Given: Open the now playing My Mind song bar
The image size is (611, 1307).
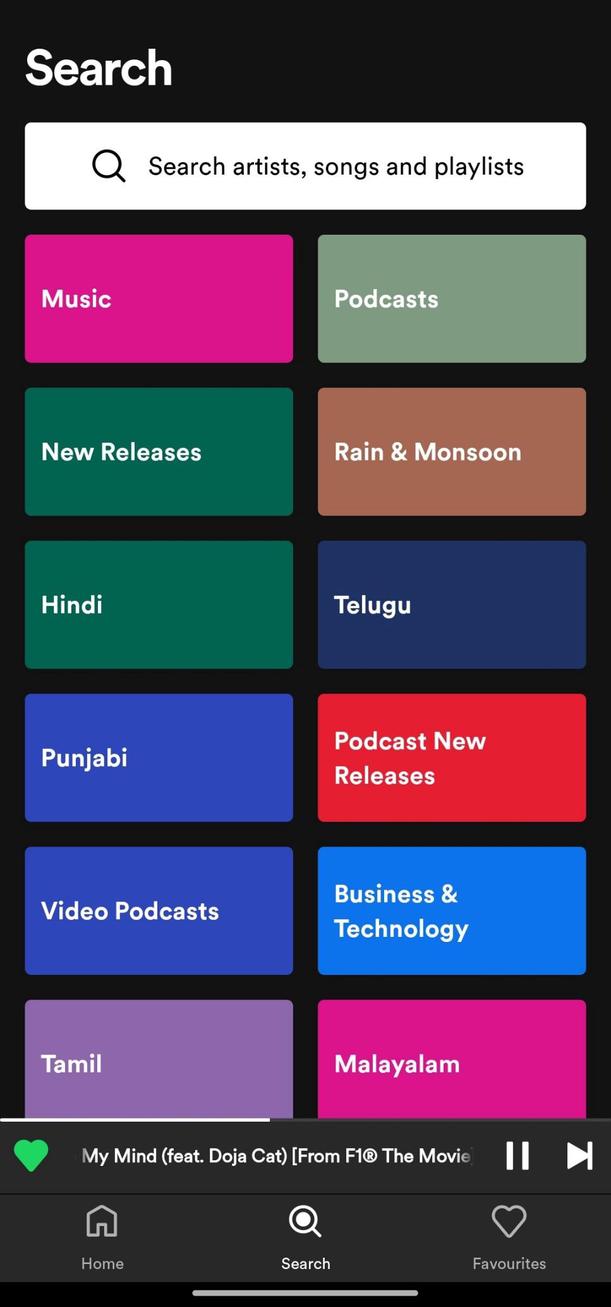Looking at the screenshot, I should [275, 1156].
